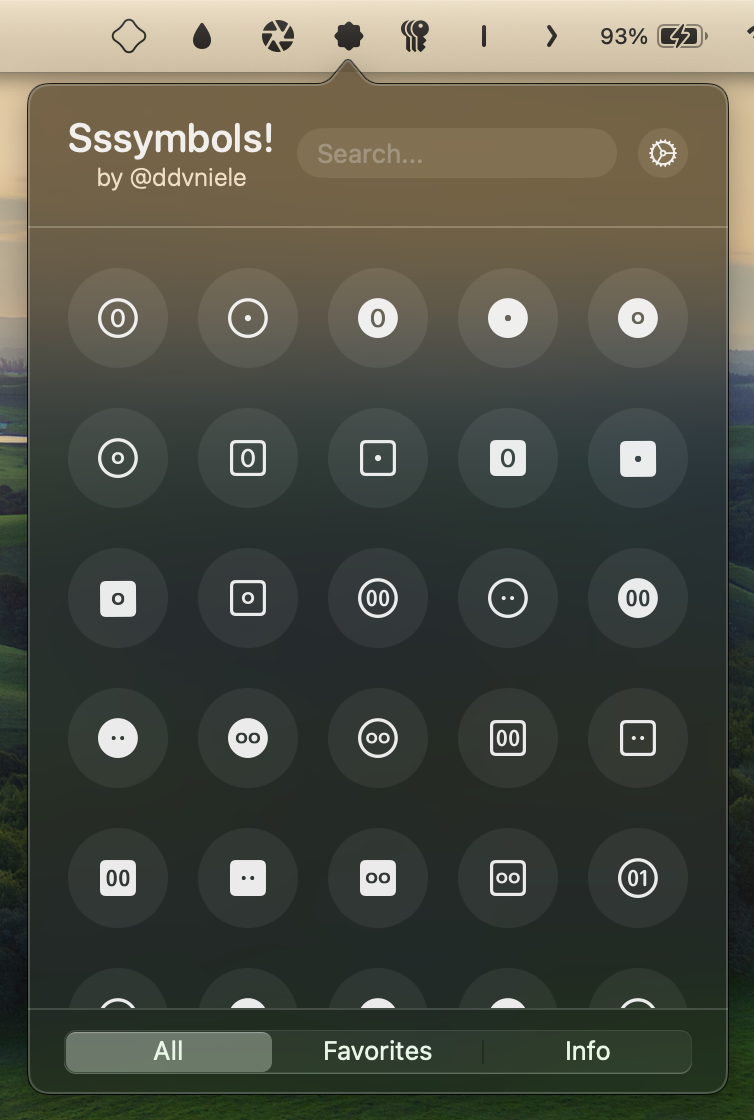
Task: Choose the outlined circle symbol with 00
Action: click(x=378, y=598)
